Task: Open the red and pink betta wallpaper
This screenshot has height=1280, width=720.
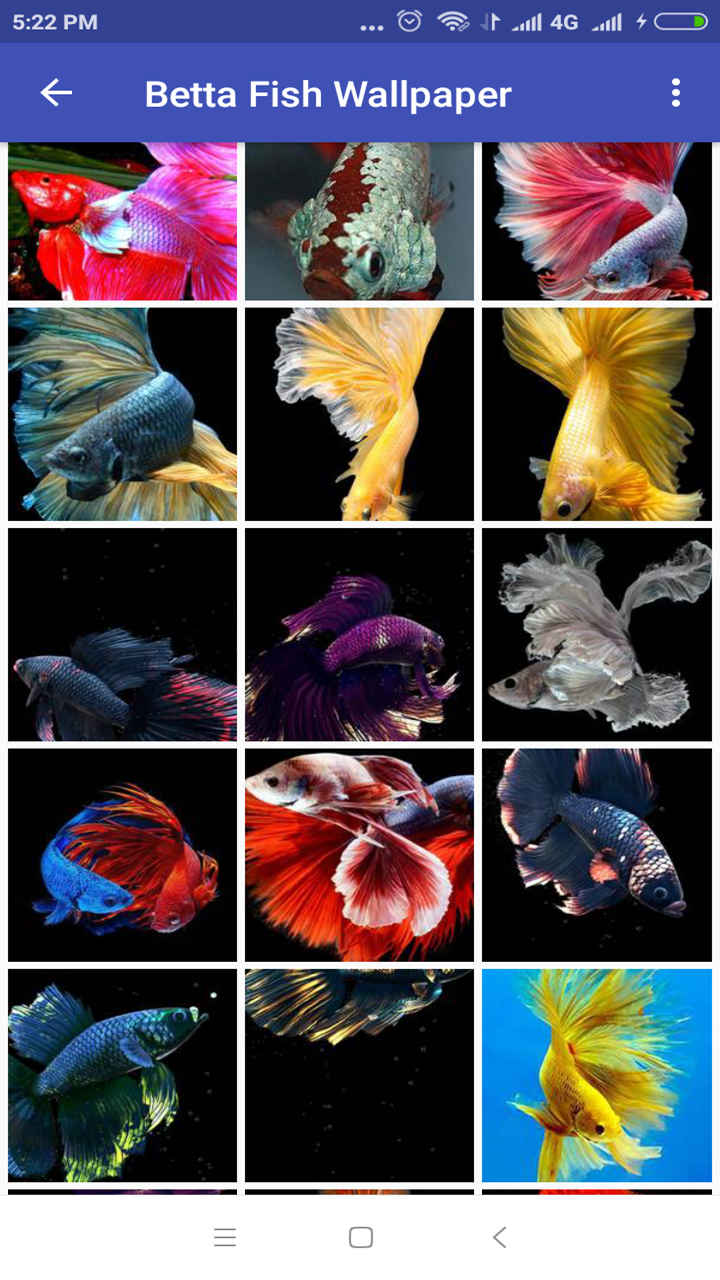Action: pos(122,220)
